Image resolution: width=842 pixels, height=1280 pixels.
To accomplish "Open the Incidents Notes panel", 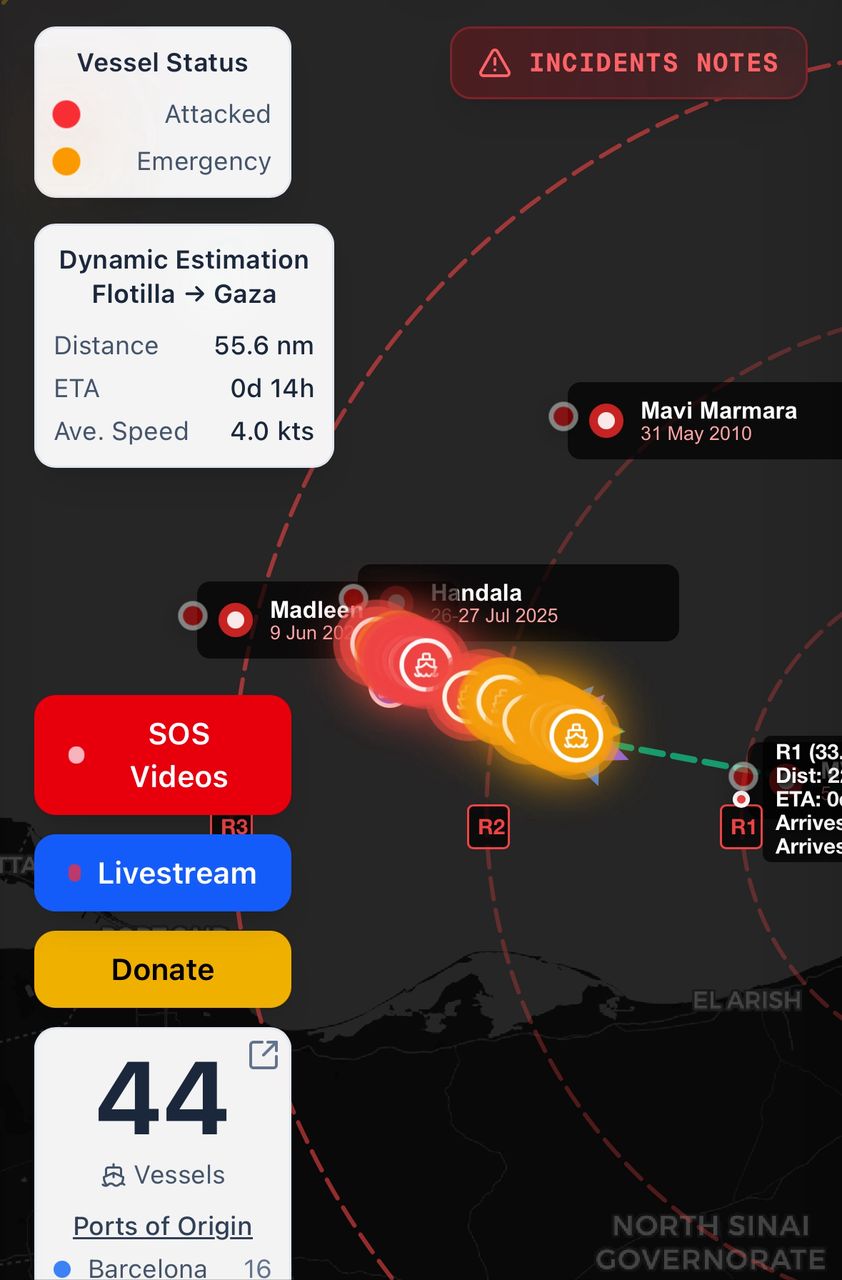I will pos(628,63).
